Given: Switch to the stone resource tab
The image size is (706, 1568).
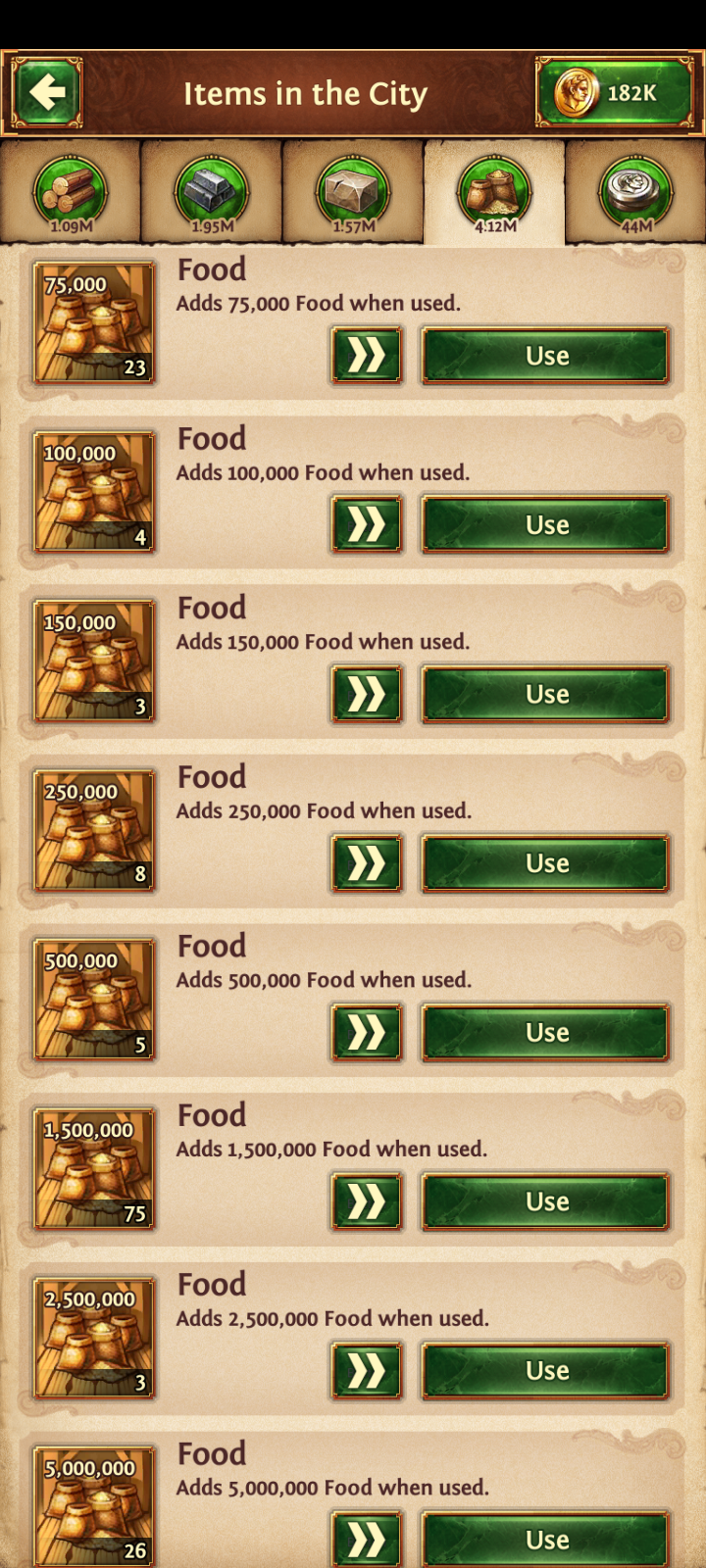Looking at the screenshot, I should pos(353,193).
